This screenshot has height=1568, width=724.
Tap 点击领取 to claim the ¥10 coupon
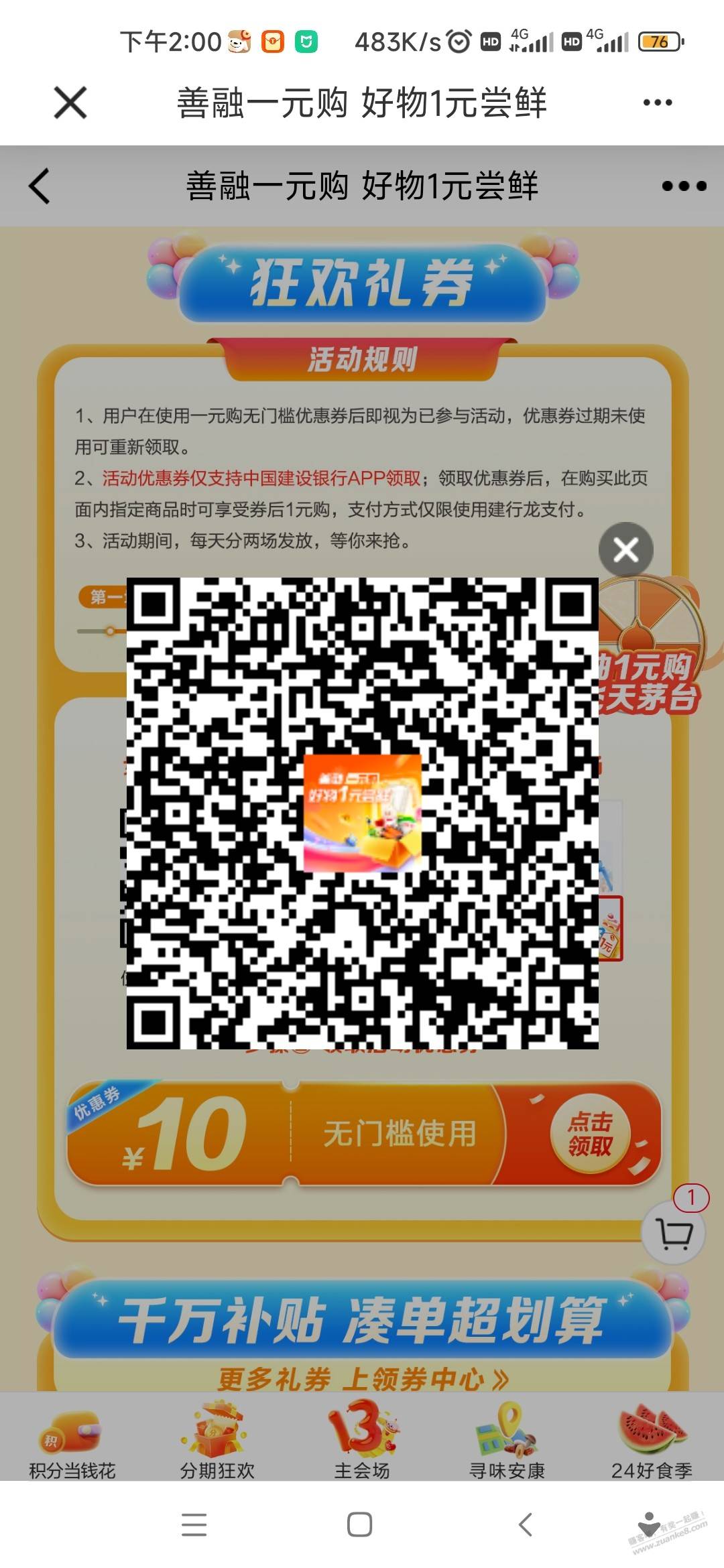click(590, 1133)
